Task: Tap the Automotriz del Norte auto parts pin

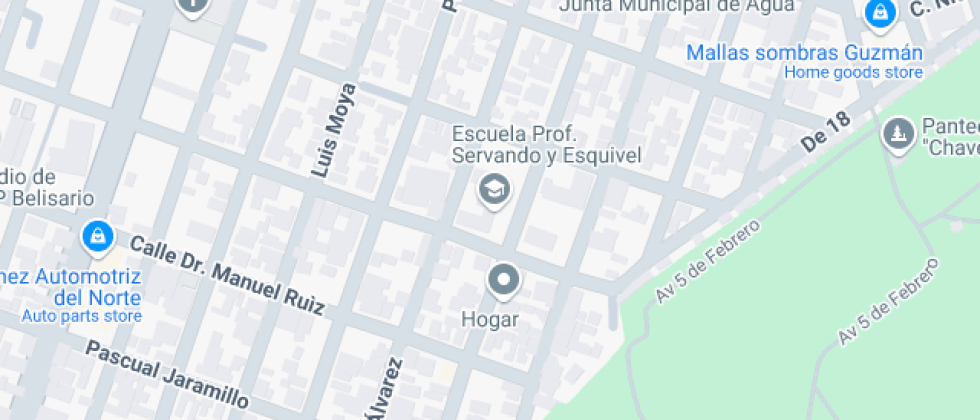Action: pos(97,237)
